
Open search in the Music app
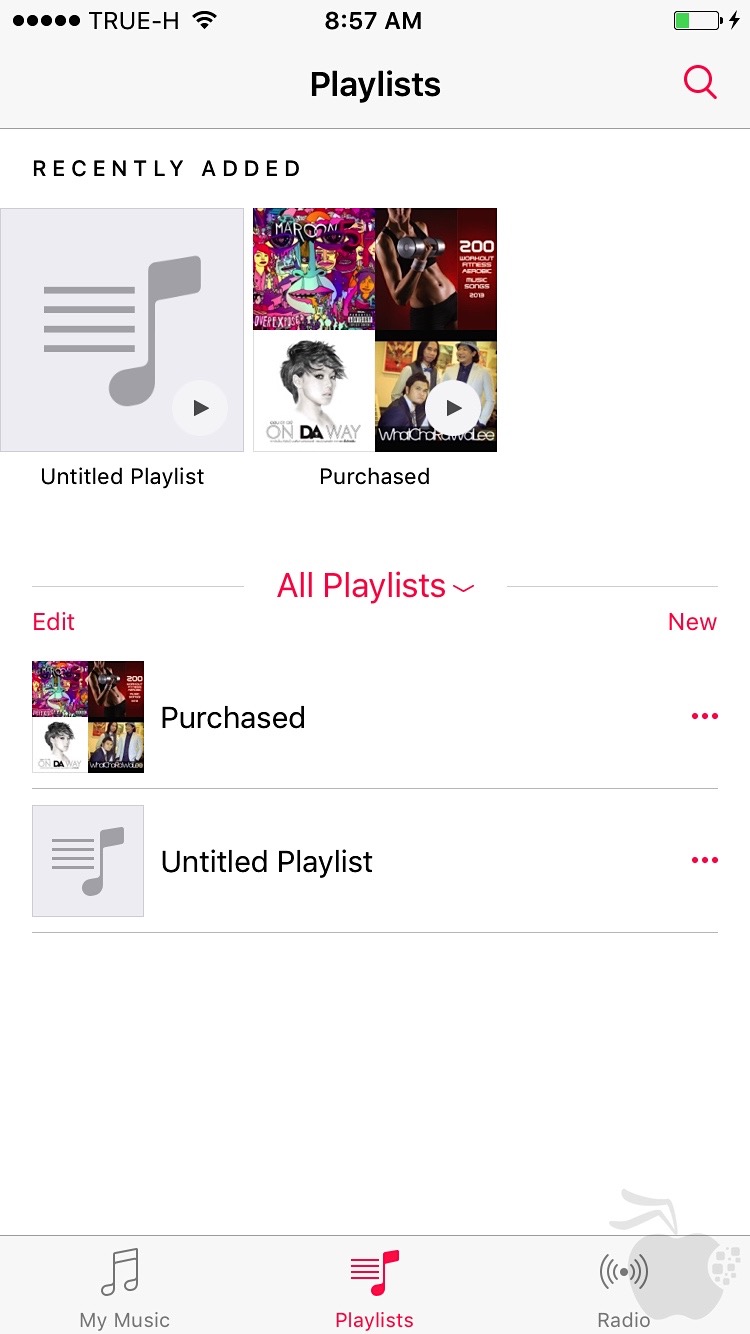pyautogui.click(x=700, y=83)
